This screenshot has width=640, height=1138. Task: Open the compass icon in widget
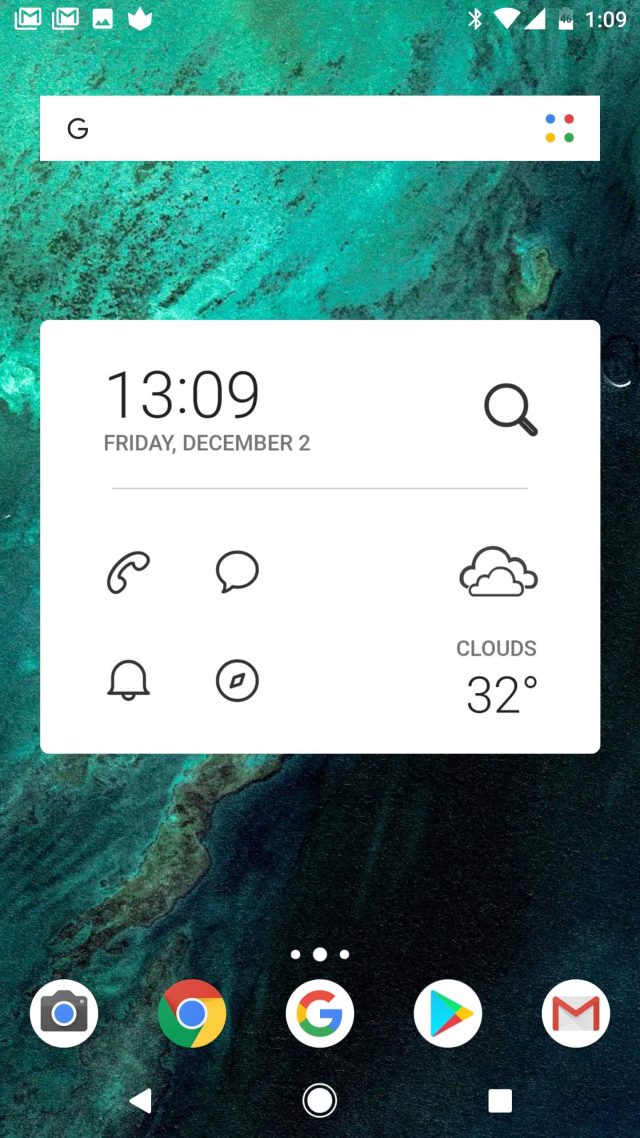pyautogui.click(x=237, y=681)
